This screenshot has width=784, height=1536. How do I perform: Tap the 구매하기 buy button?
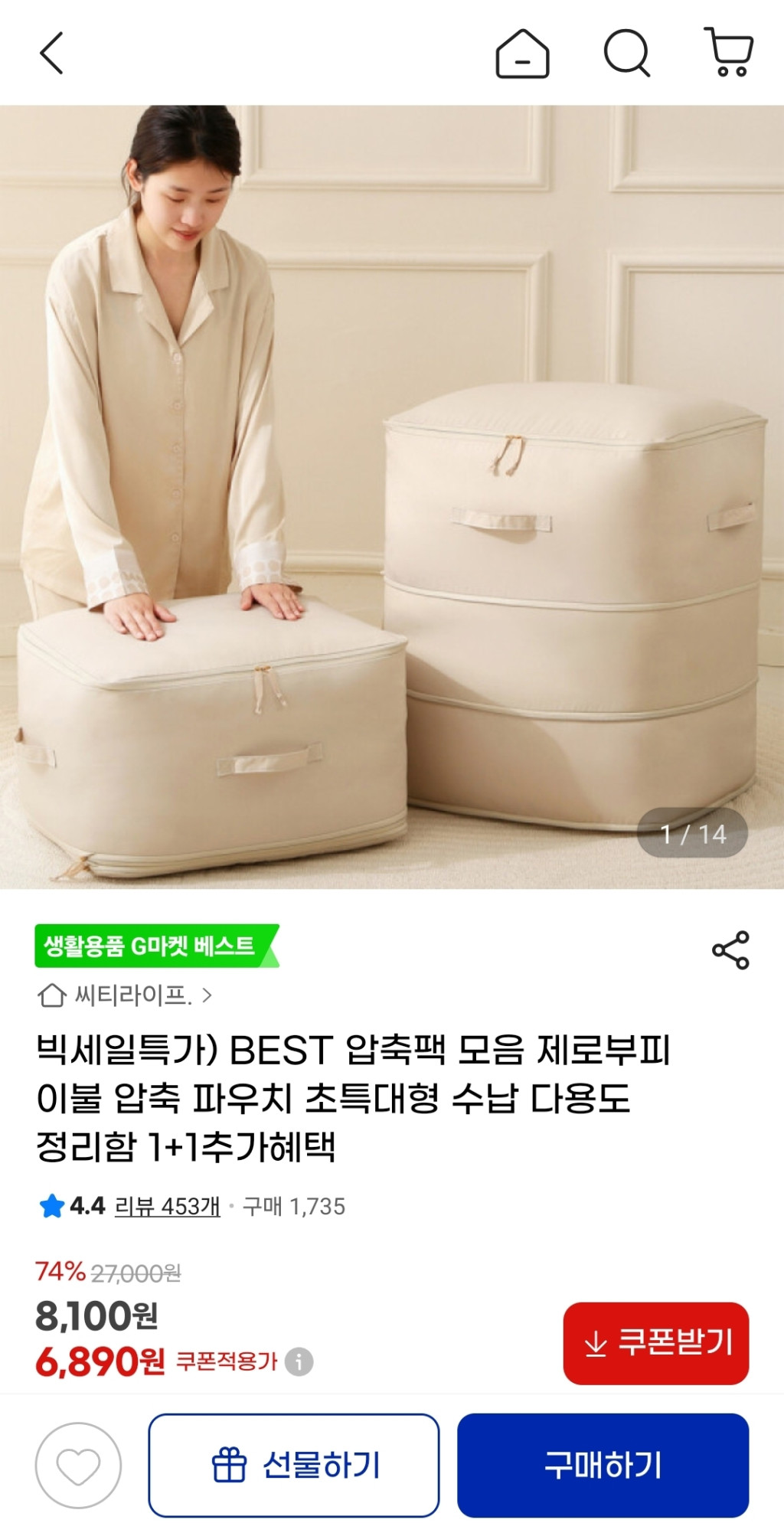click(603, 1466)
